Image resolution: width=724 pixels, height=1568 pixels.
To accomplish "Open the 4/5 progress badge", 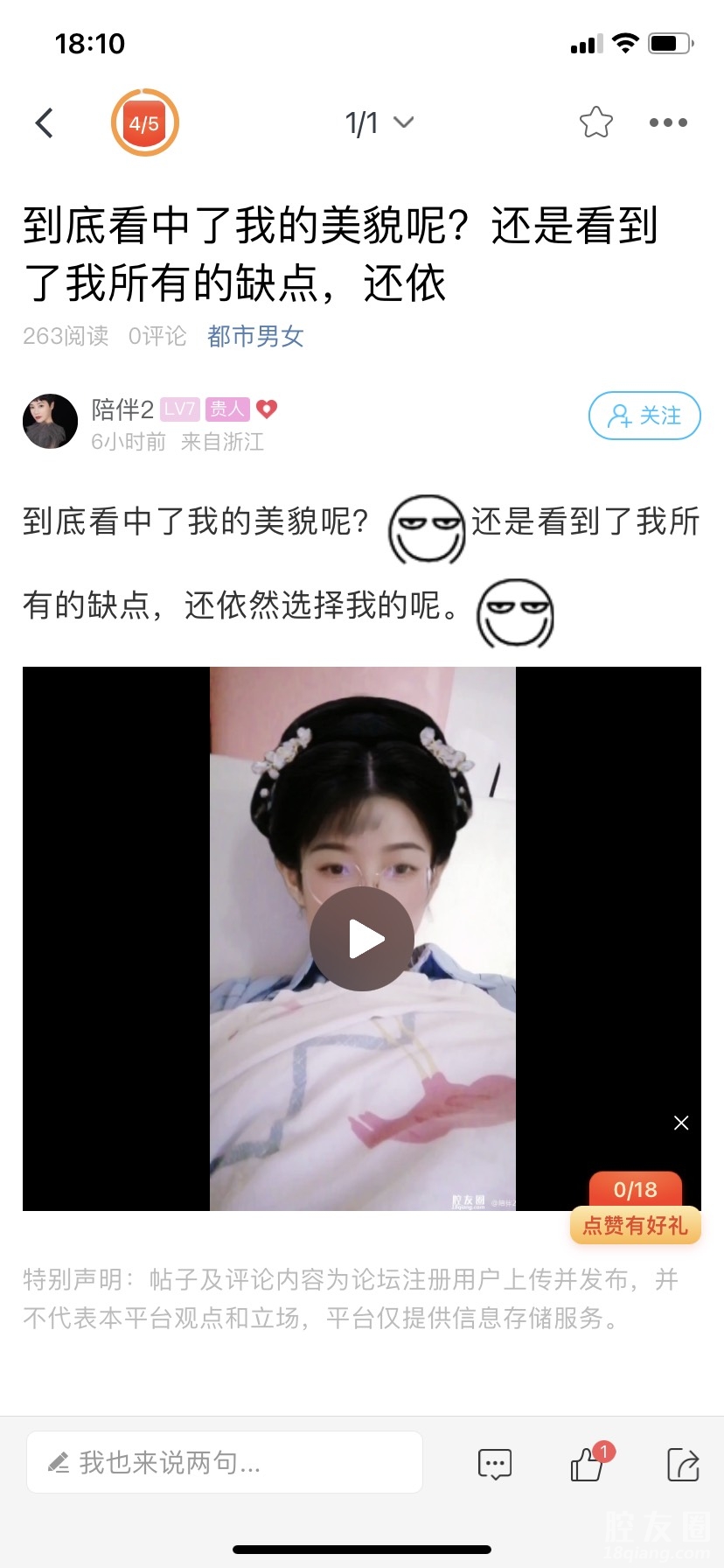I will (x=144, y=123).
